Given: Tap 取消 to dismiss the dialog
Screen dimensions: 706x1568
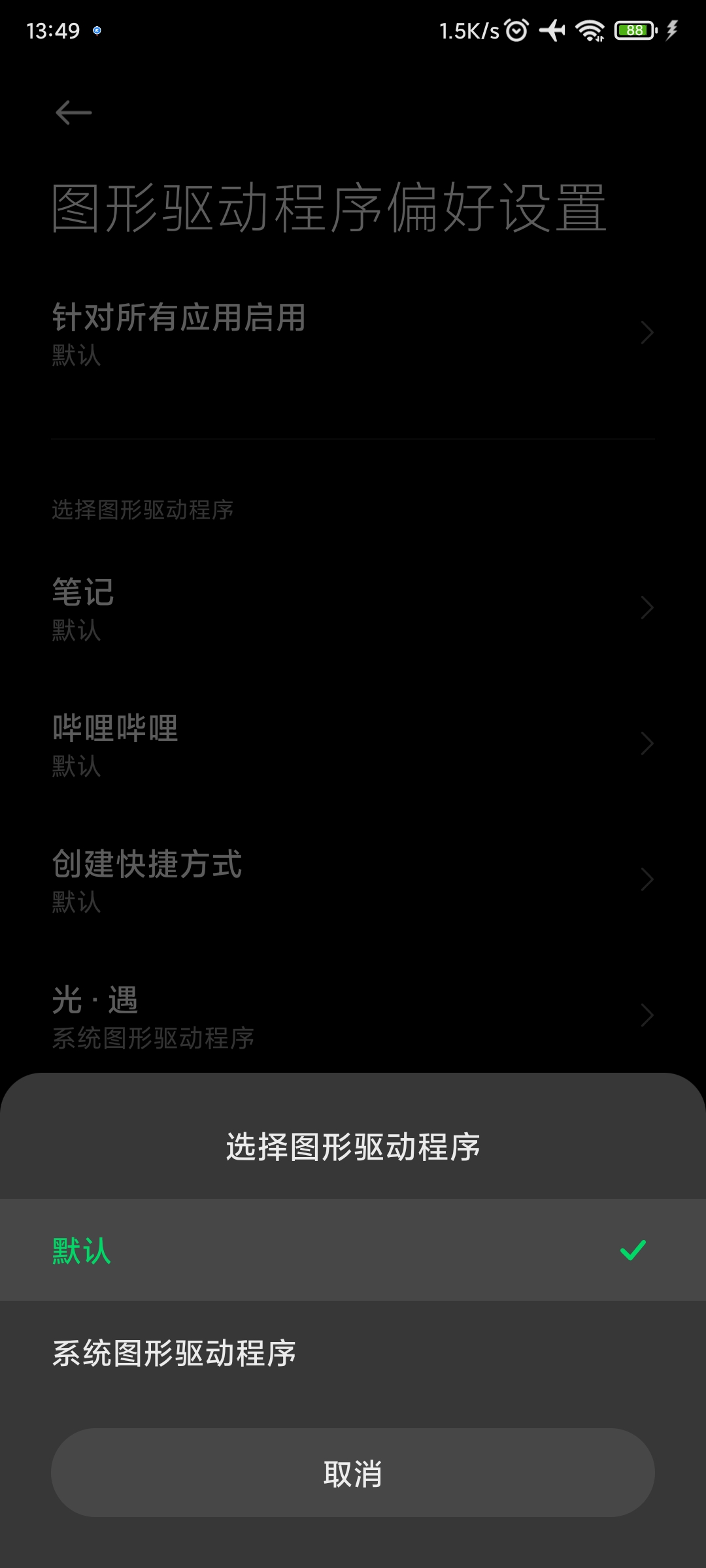Looking at the screenshot, I should click(x=353, y=1473).
